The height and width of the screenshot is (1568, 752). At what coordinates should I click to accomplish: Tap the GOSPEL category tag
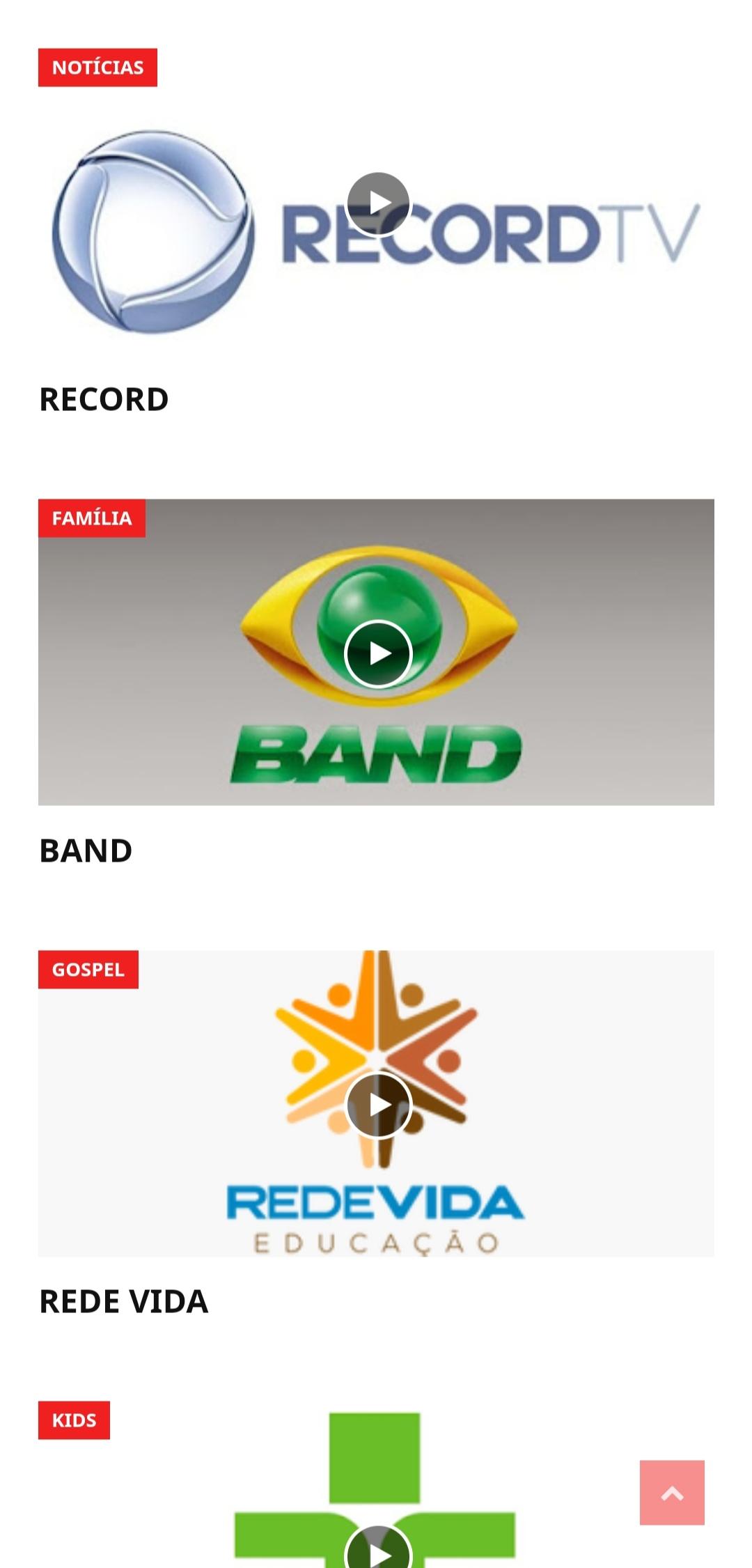pos(88,970)
